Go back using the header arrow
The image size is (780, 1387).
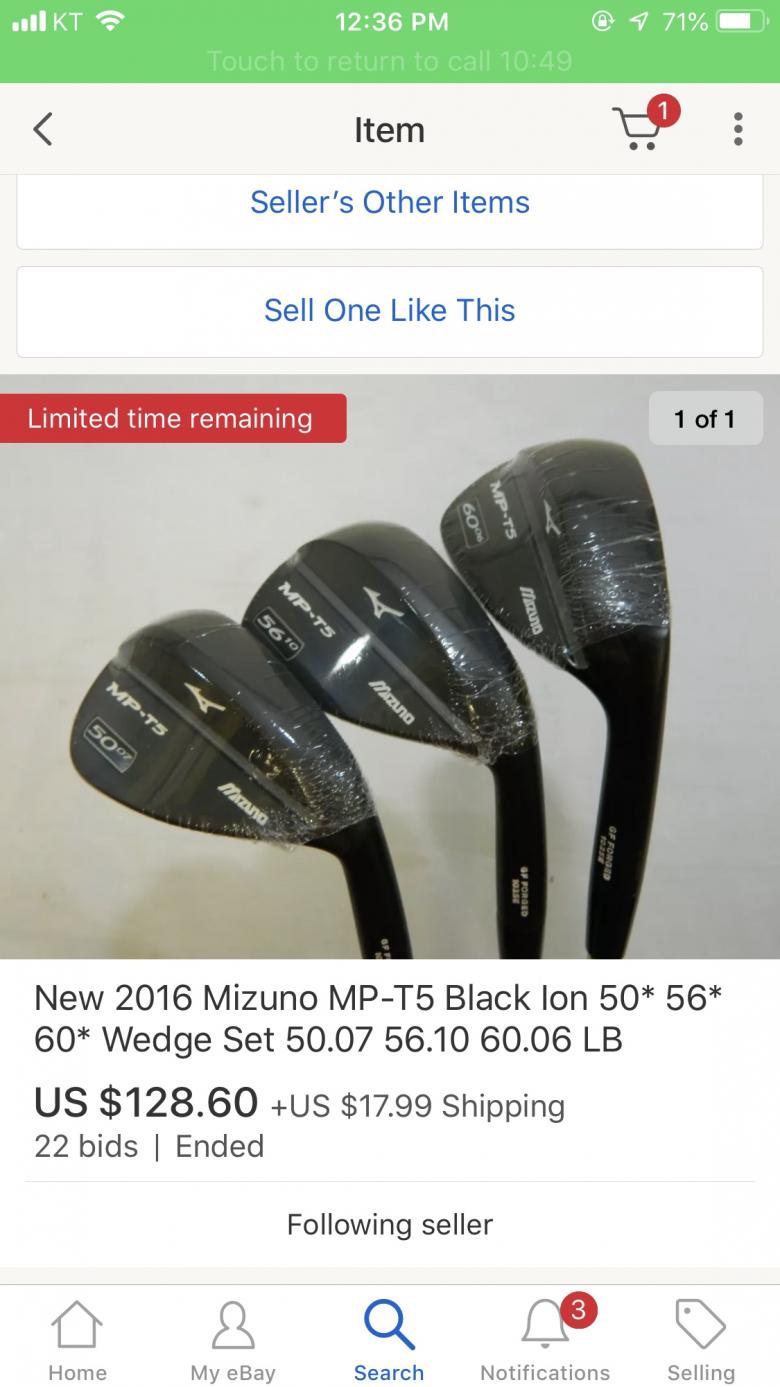click(43, 130)
